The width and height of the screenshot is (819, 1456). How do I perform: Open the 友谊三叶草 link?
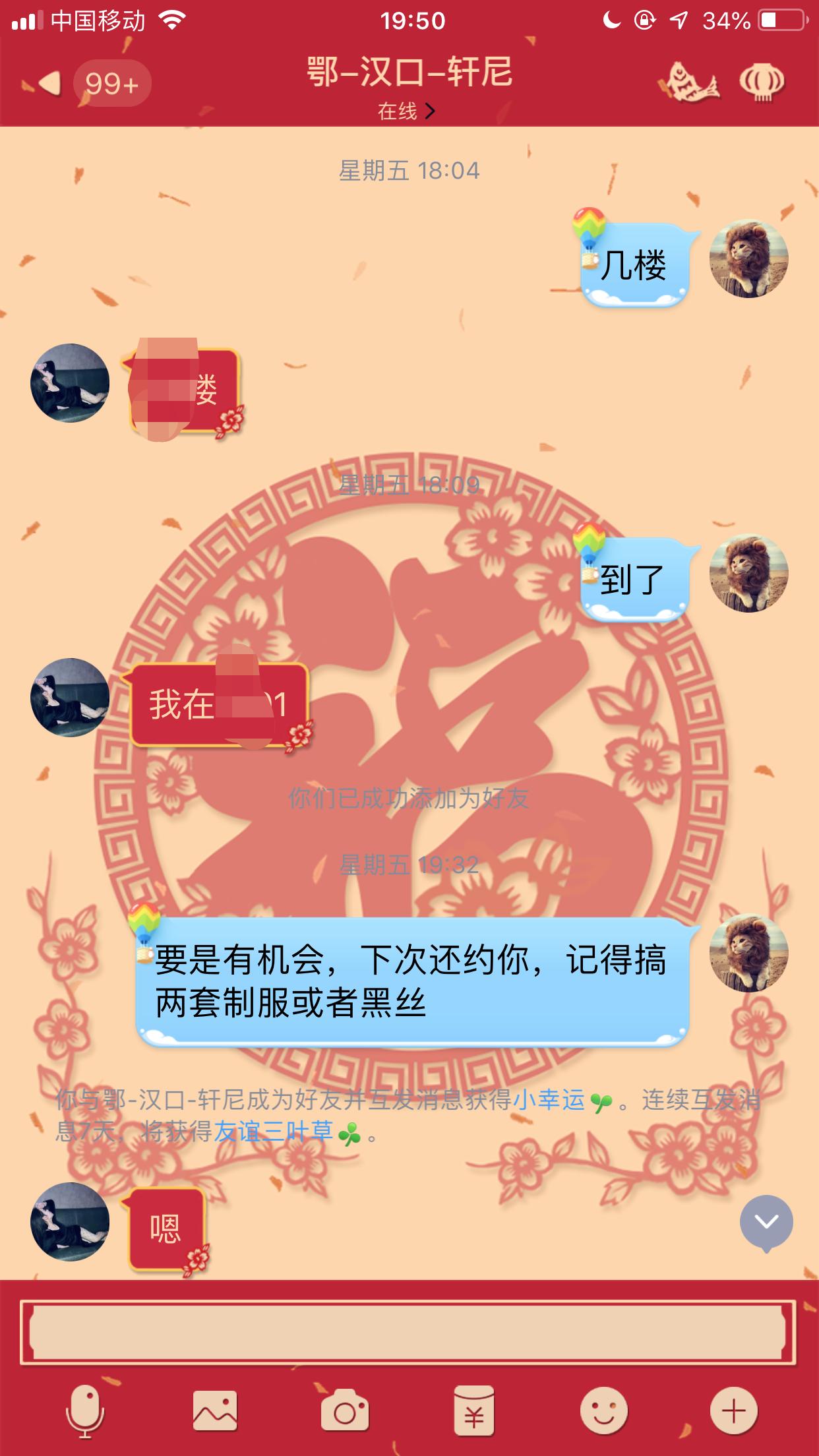pyautogui.click(x=274, y=1132)
